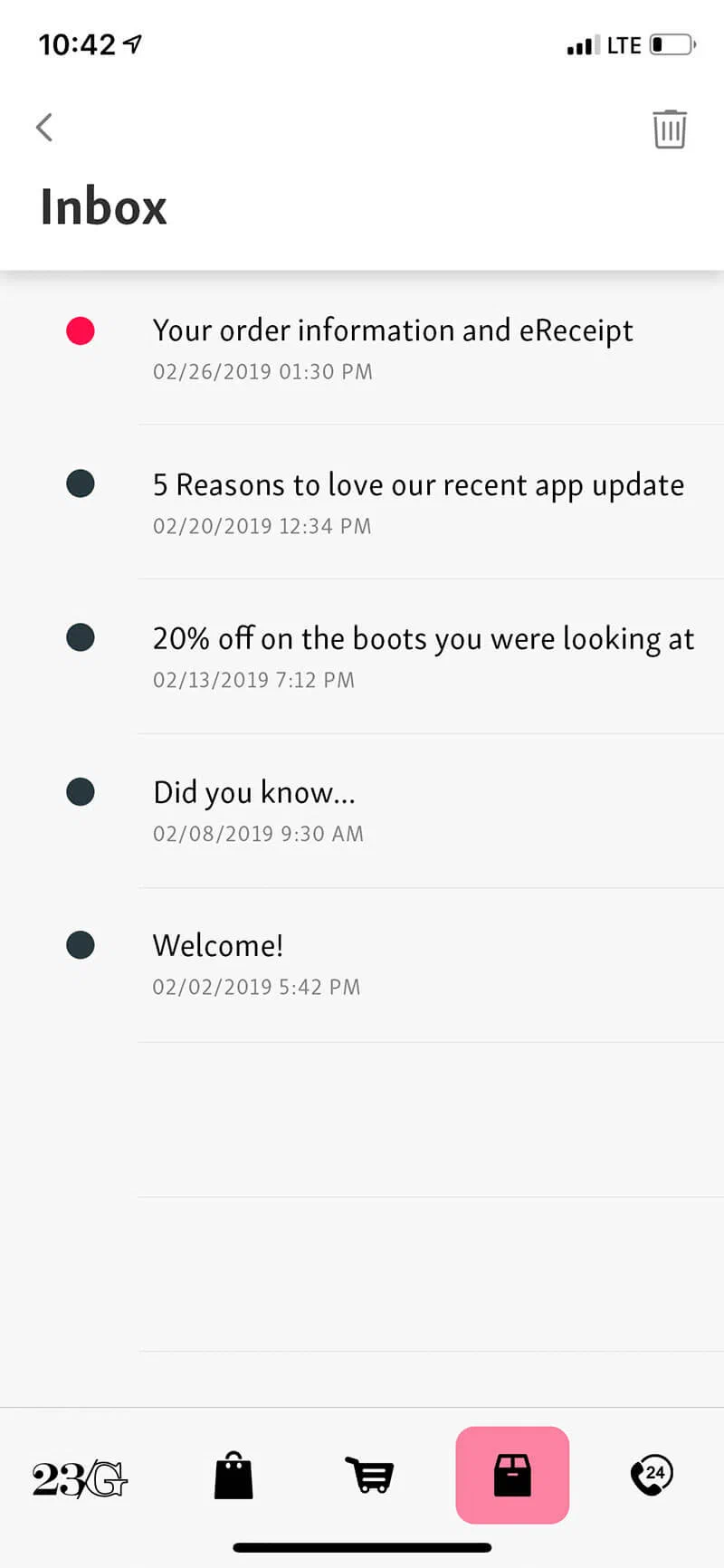Read the 20% off boots notification
This screenshot has width=724, height=1568.
[x=423, y=657]
